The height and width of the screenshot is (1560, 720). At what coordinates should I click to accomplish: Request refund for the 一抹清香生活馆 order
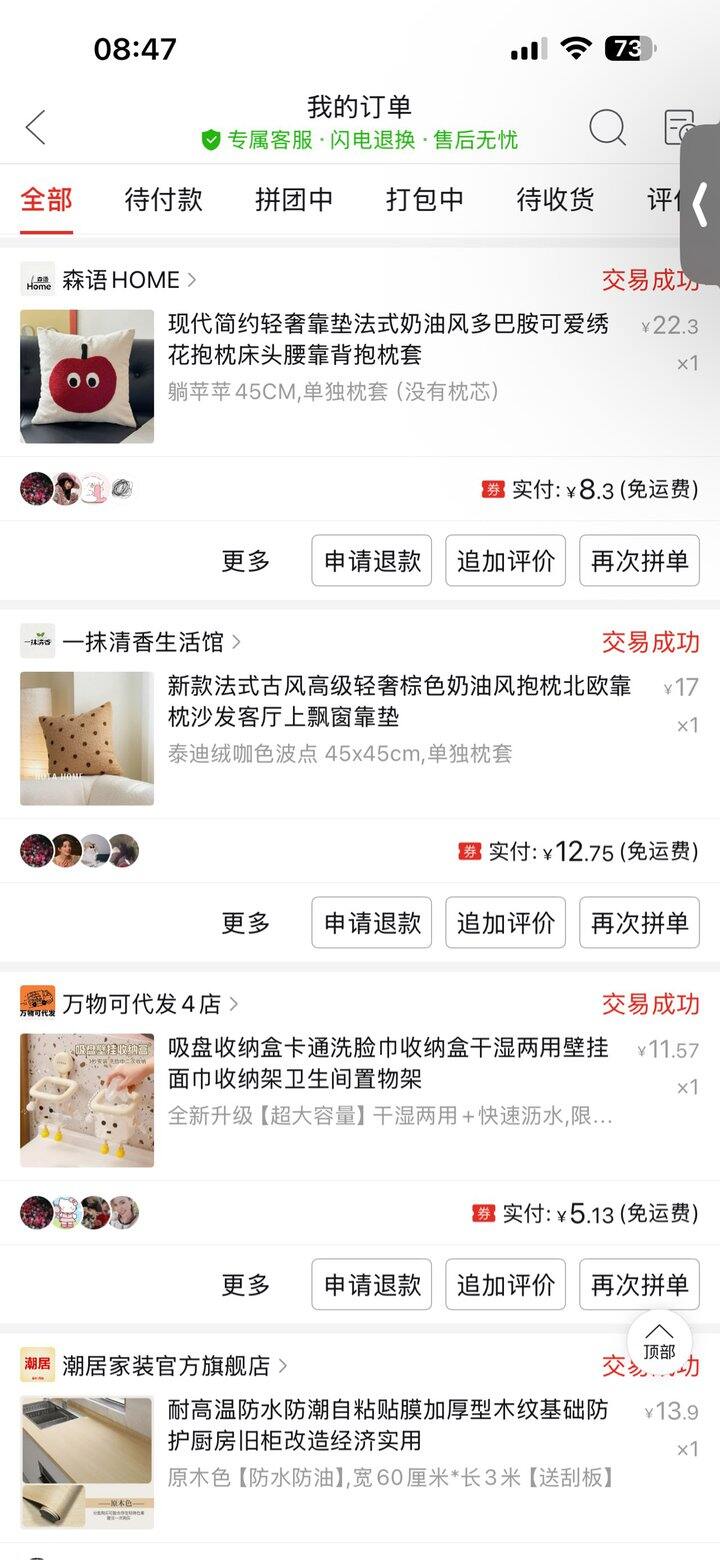pos(372,923)
